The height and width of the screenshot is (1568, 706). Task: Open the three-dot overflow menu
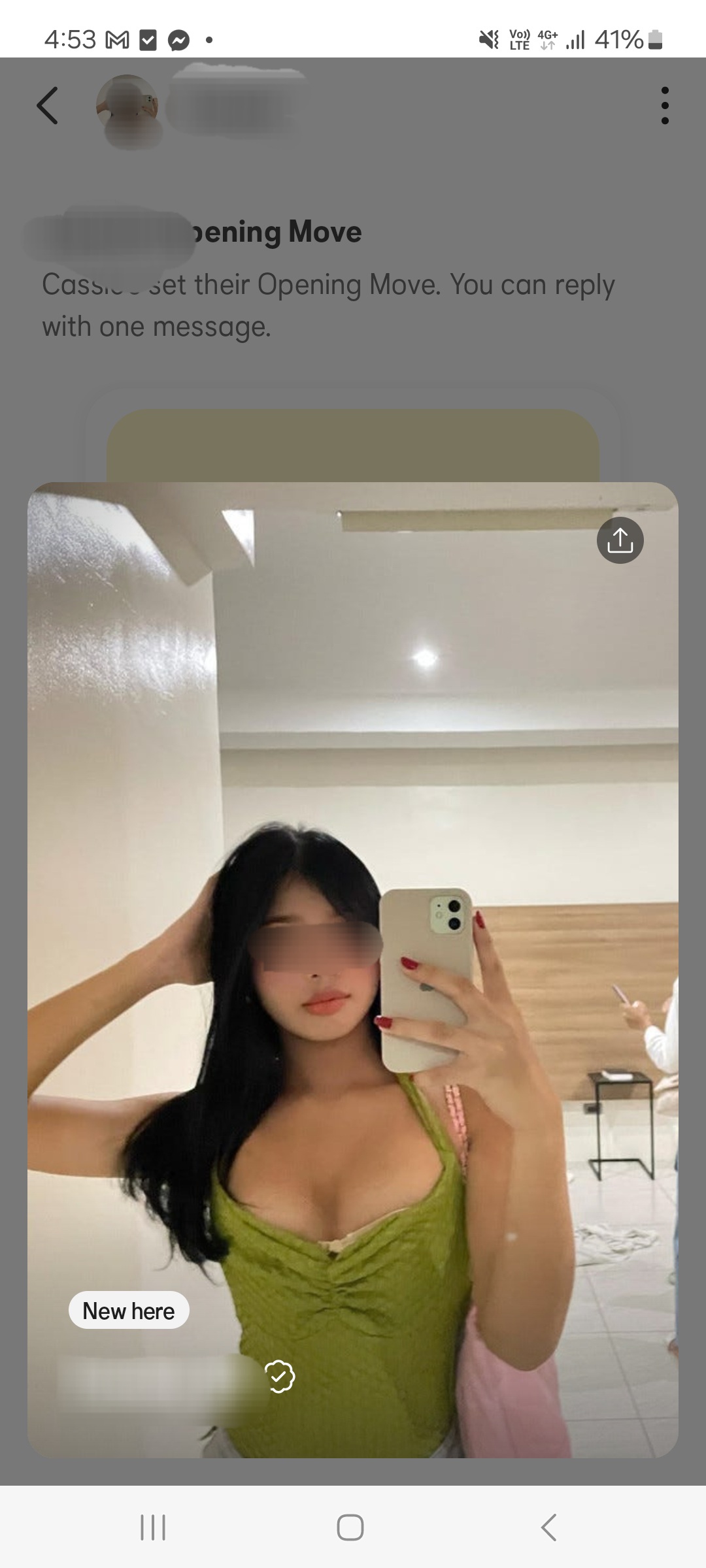click(x=665, y=105)
